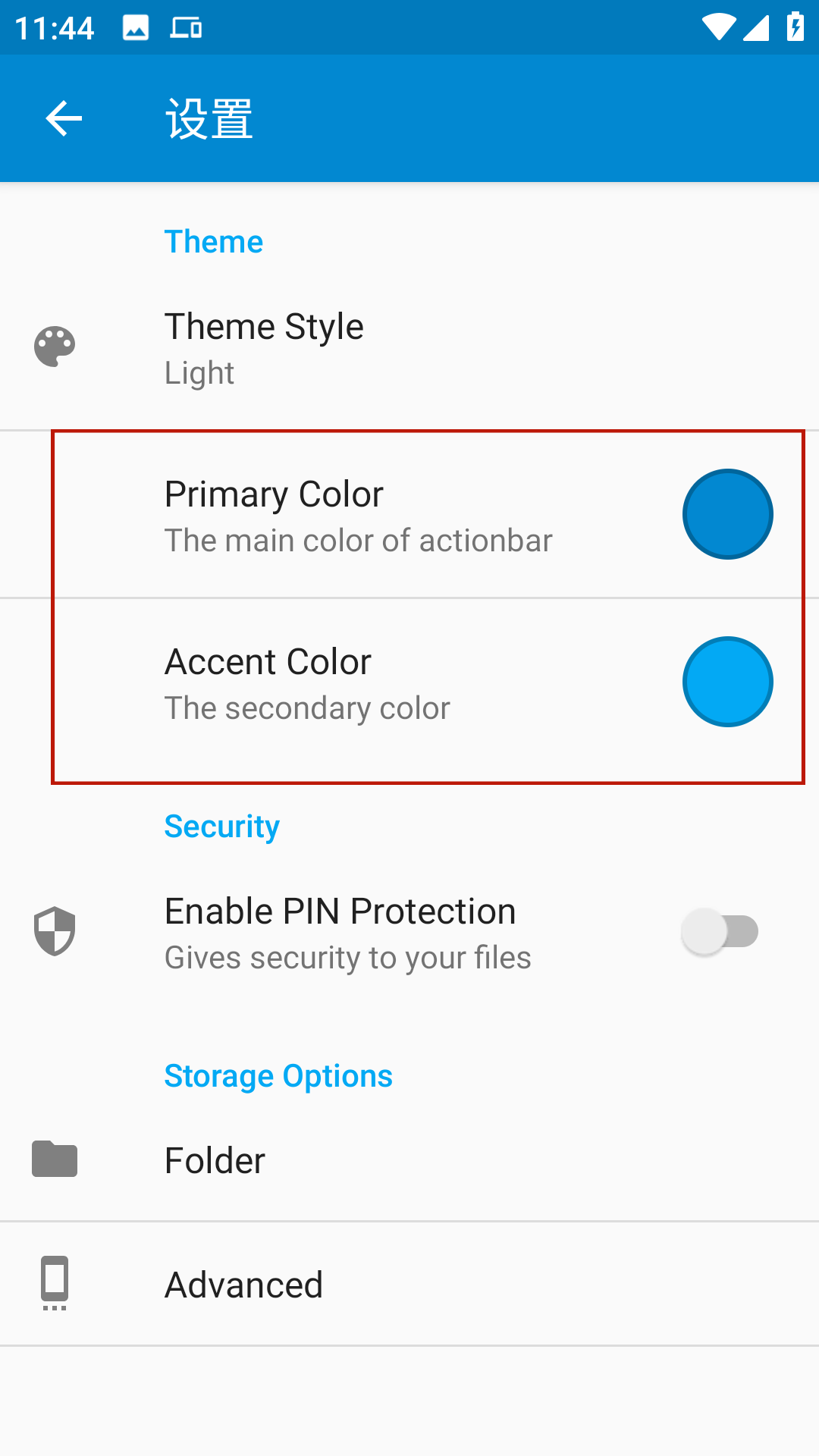The height and width of the screenshot is (1456, 819).
Task: Open the Advanced settings row
Action: (x=409, y=1285)
